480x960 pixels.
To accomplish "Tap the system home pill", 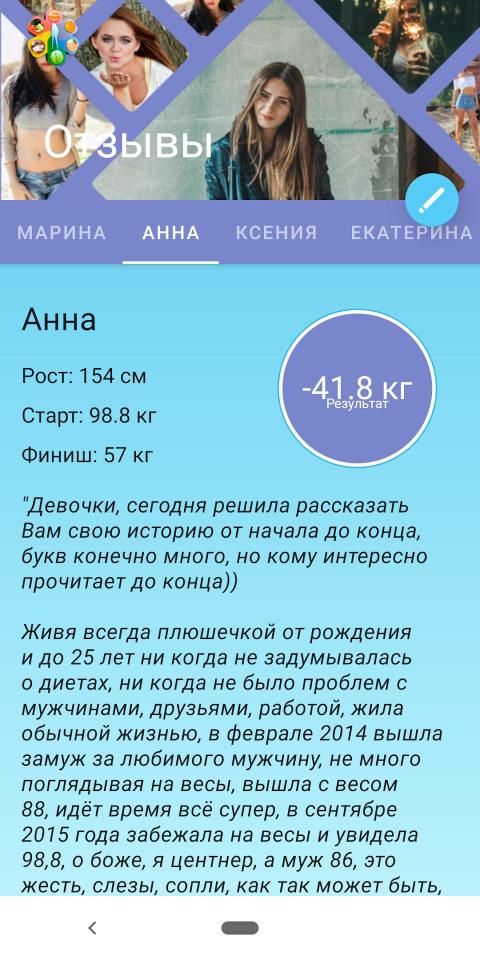I will pyautogui.click(x=240, y=928).
